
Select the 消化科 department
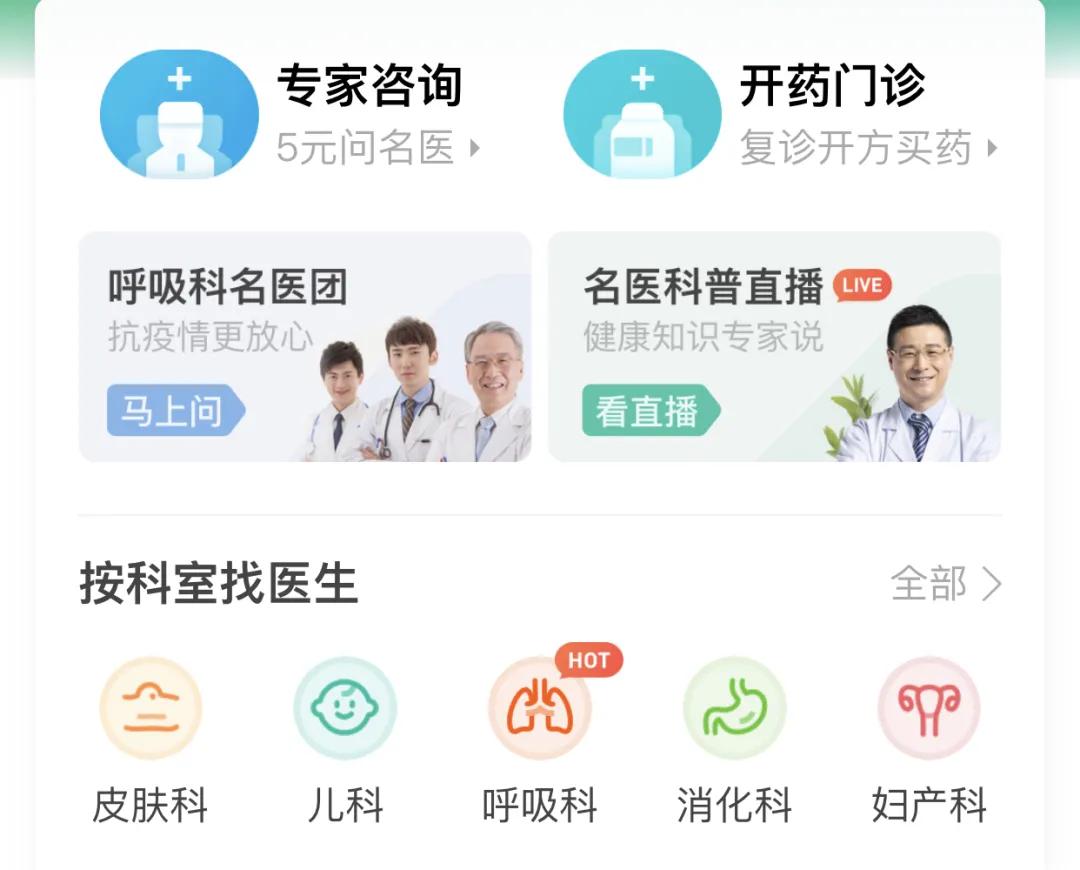click(734, 740)
